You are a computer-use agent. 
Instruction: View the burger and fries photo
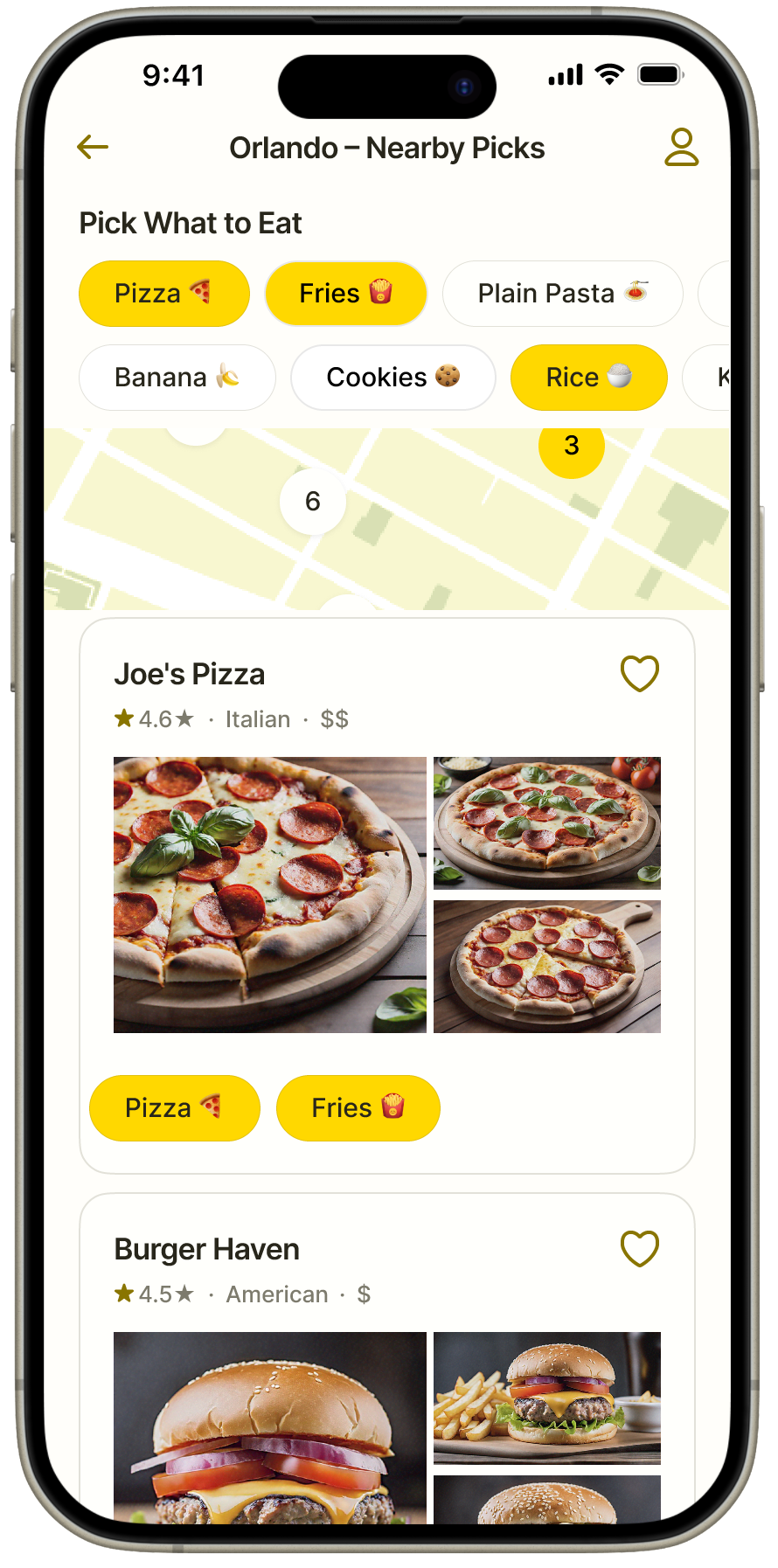click(x=547, y=1398)
